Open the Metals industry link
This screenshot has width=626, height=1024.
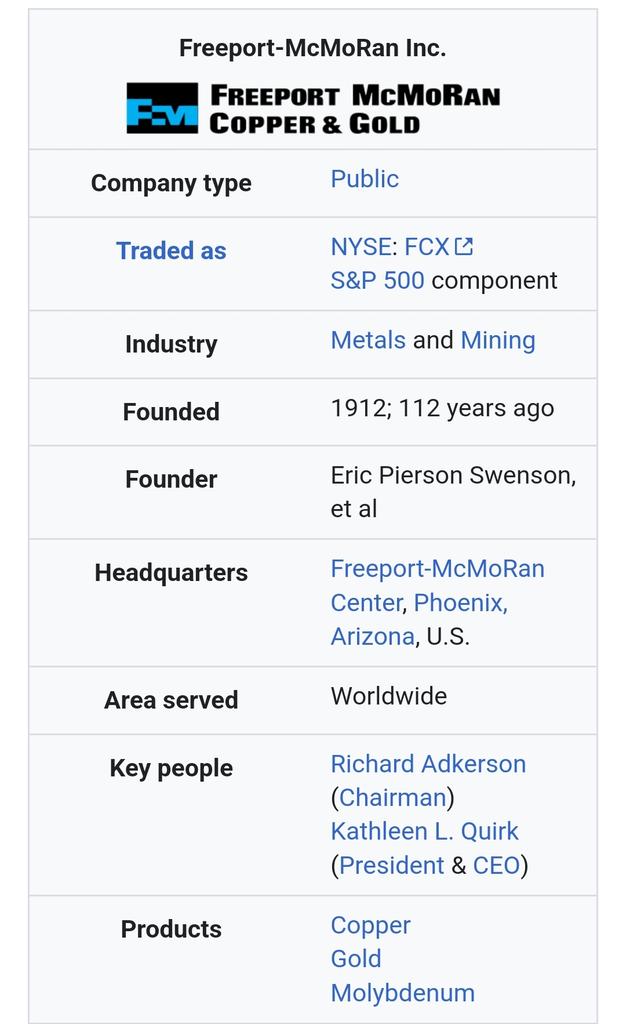coord(368,341)
